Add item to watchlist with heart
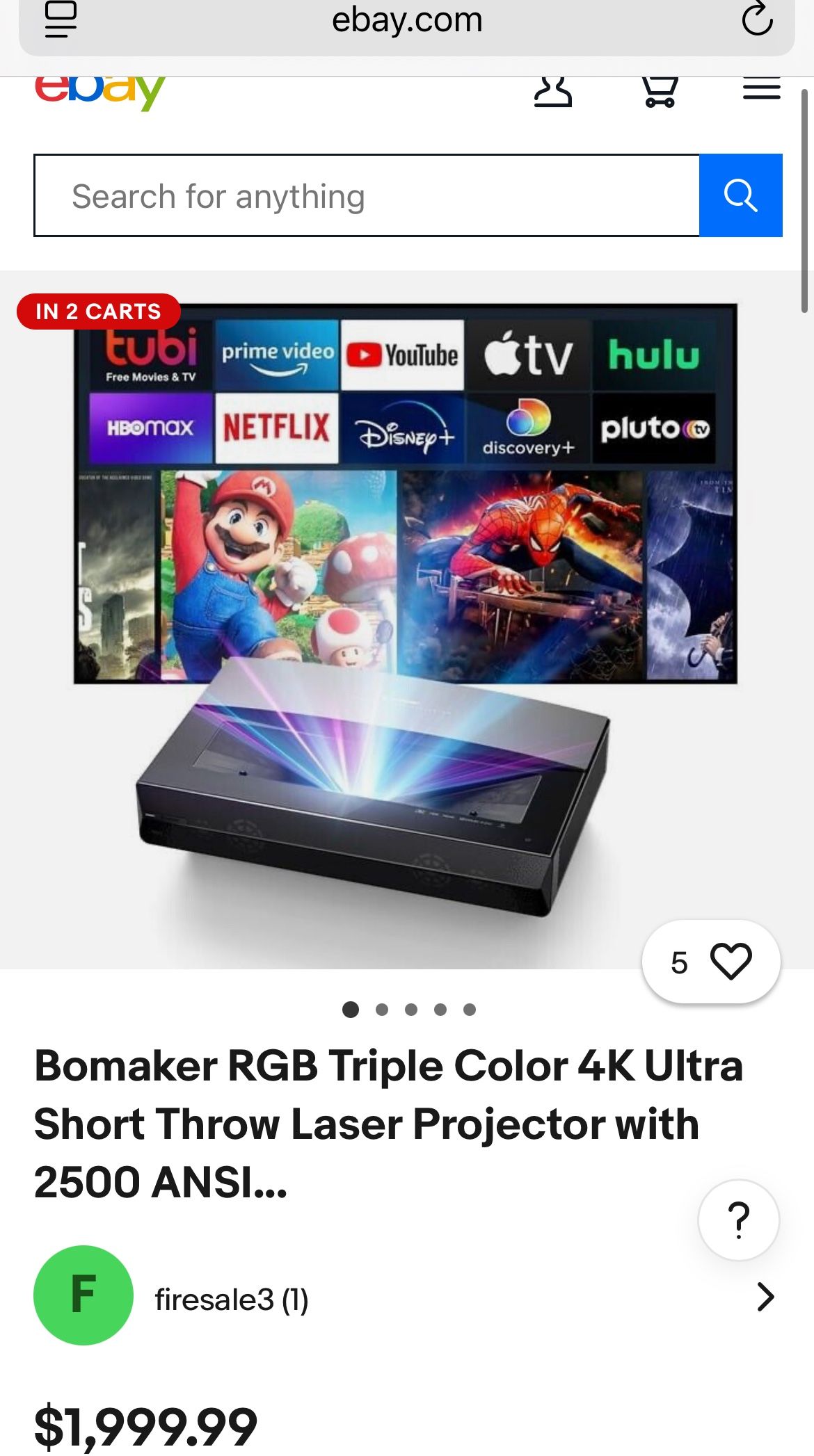 tap(730, 962)
